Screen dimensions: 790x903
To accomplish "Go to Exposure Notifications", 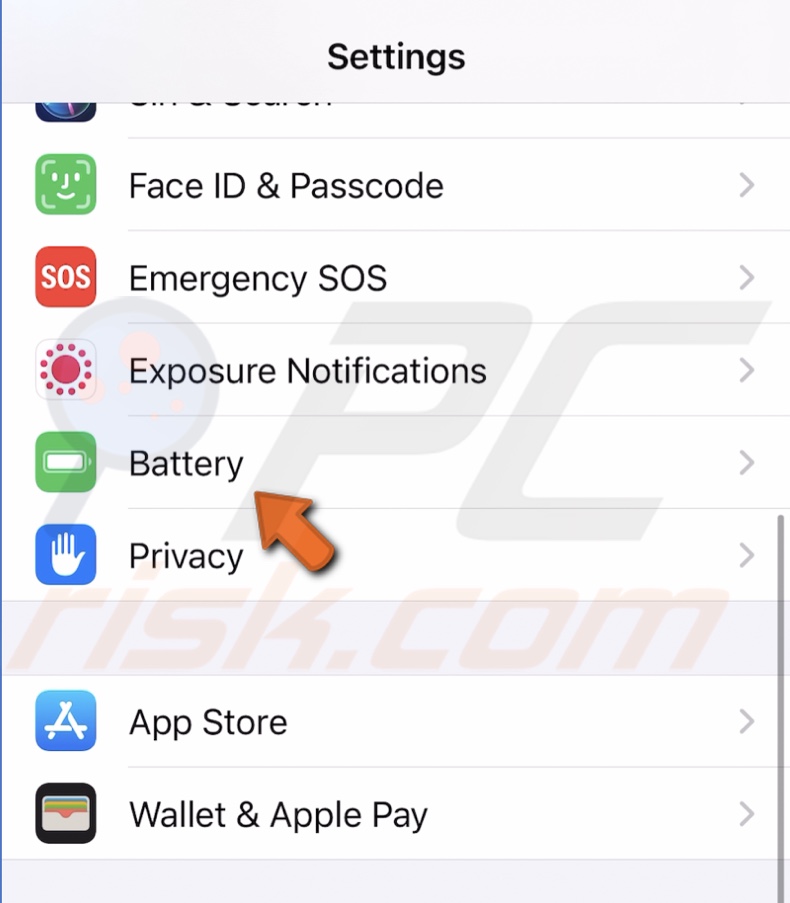I will [307, 371].
